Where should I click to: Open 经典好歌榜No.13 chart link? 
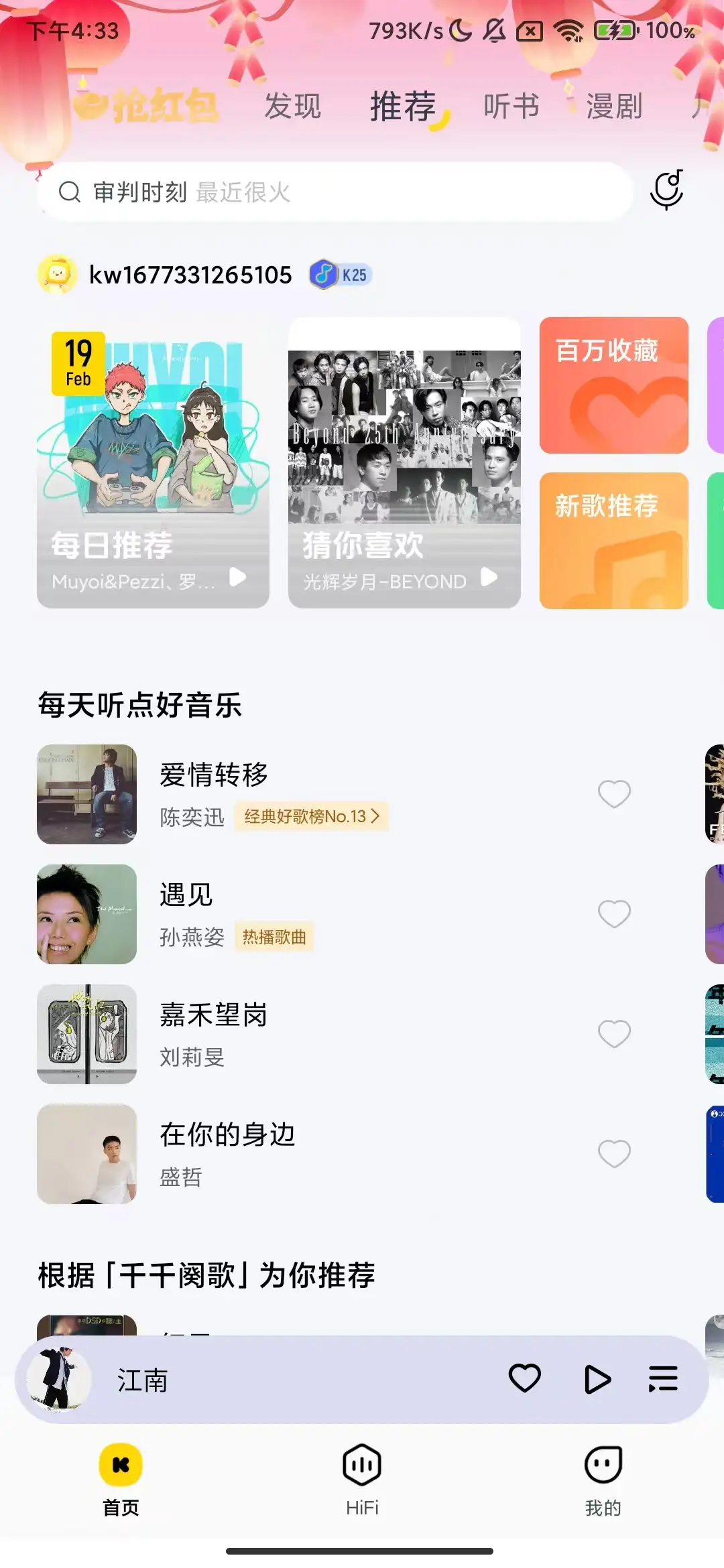click(312, 816)
